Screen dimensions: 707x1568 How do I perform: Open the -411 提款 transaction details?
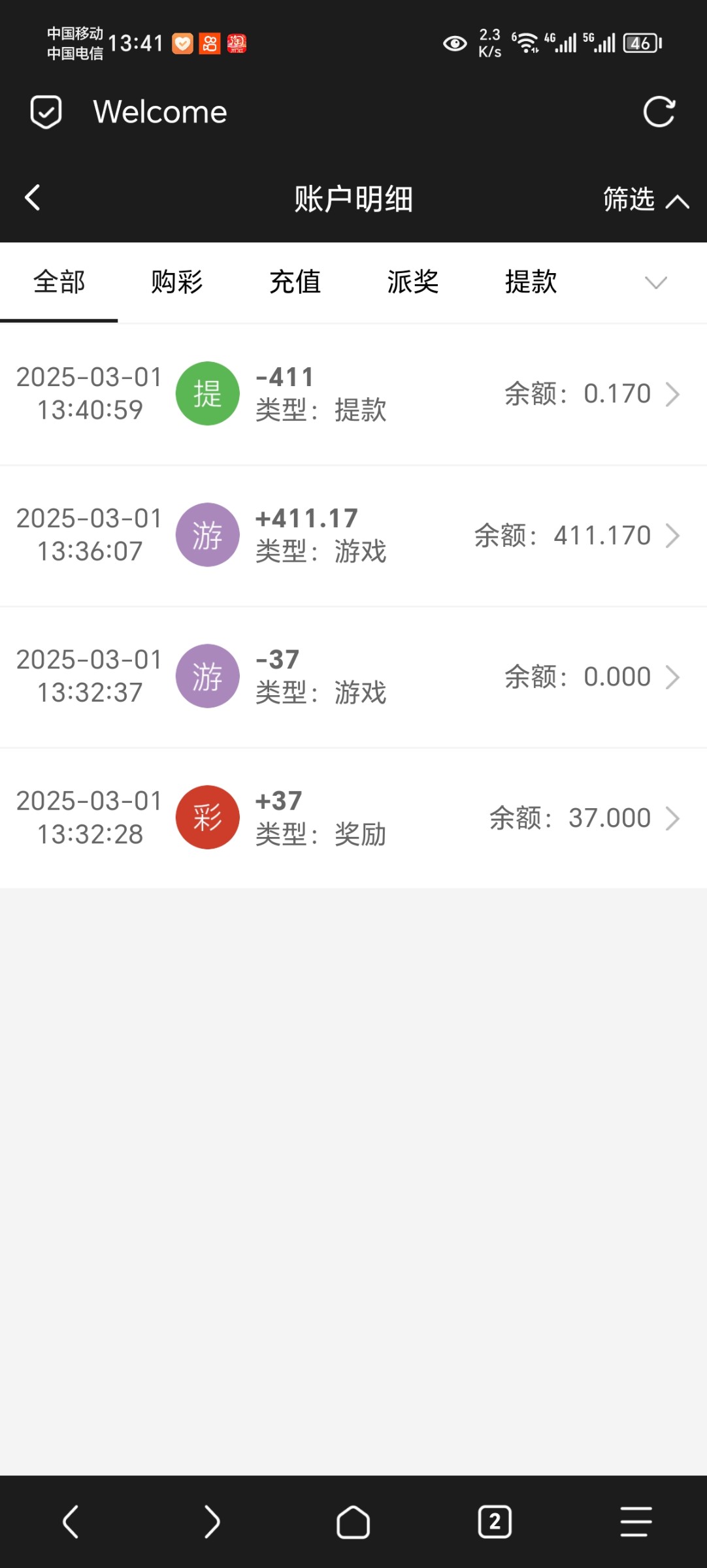pyautogui.click(x=353, y=394)
